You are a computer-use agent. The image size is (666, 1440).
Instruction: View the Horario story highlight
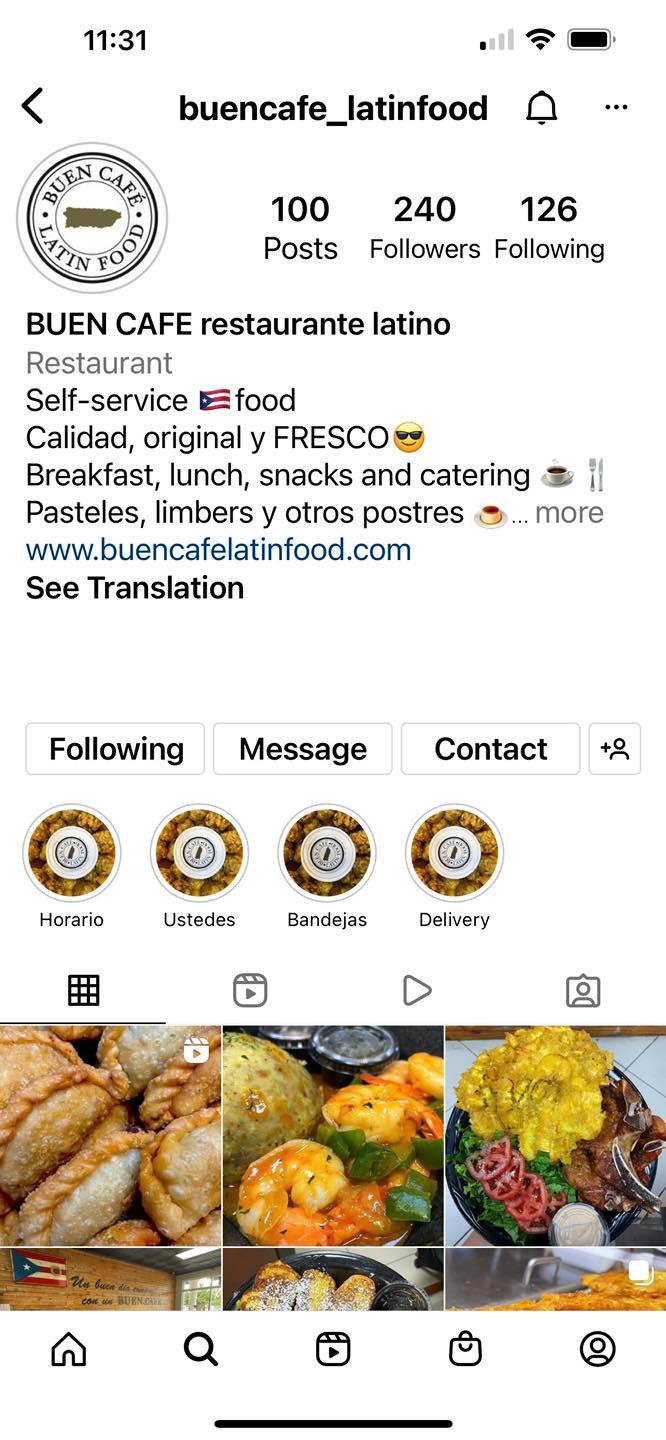[71, 854]
